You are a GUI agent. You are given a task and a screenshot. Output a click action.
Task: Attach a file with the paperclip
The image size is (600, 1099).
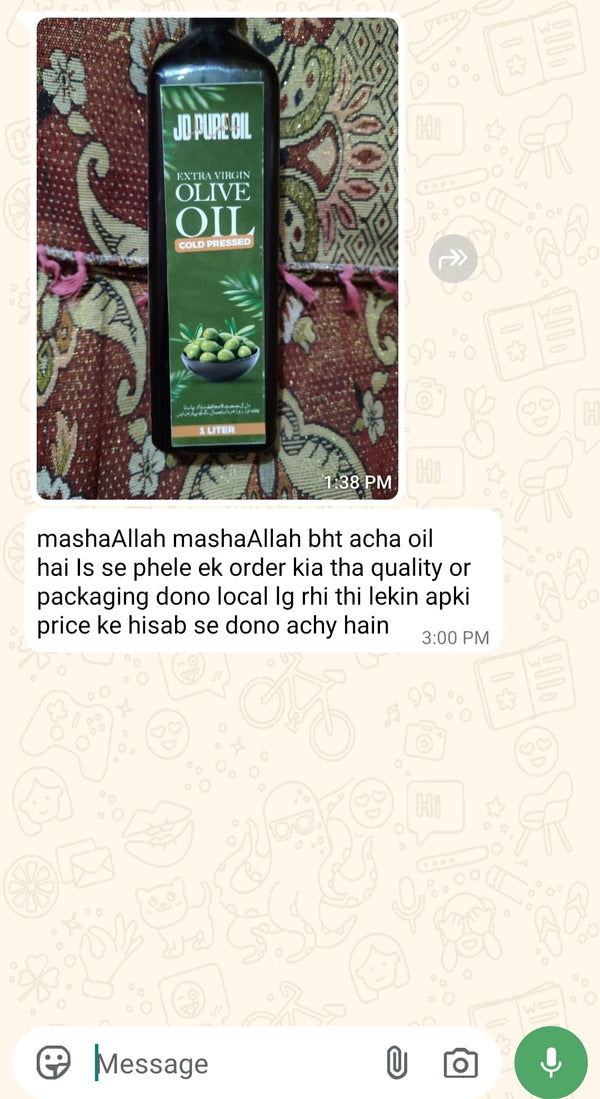pos(397,1063)
